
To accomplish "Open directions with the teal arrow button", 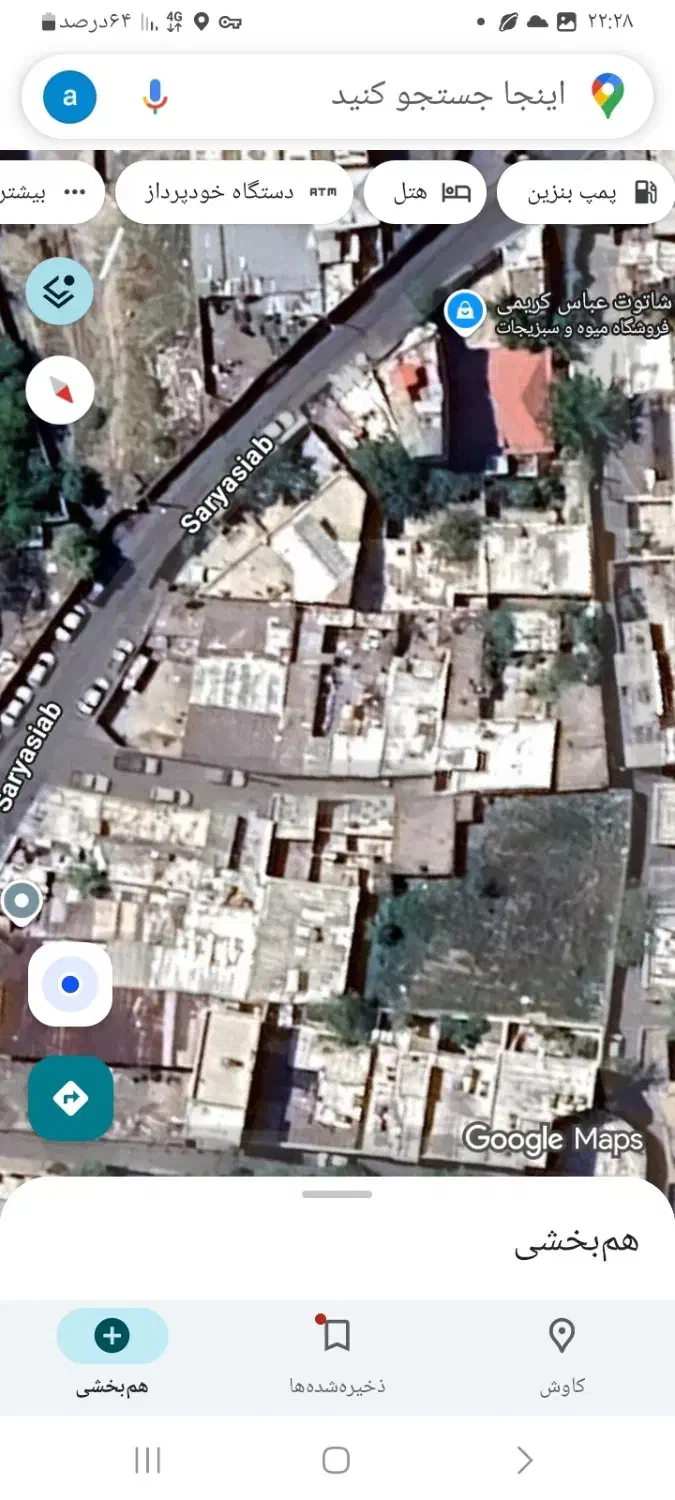I will [70, 1098].
